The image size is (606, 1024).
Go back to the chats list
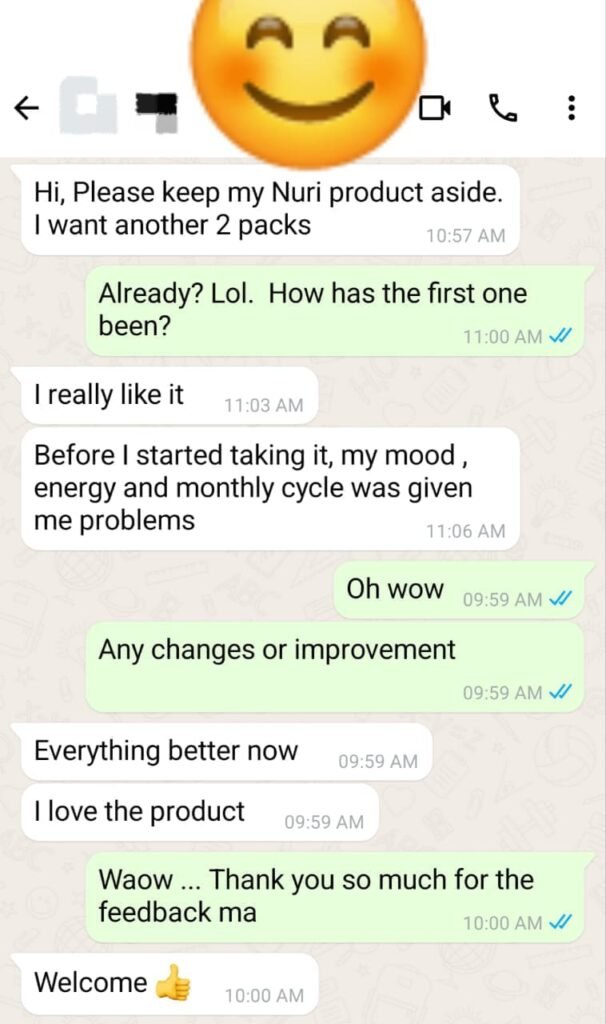25,108
